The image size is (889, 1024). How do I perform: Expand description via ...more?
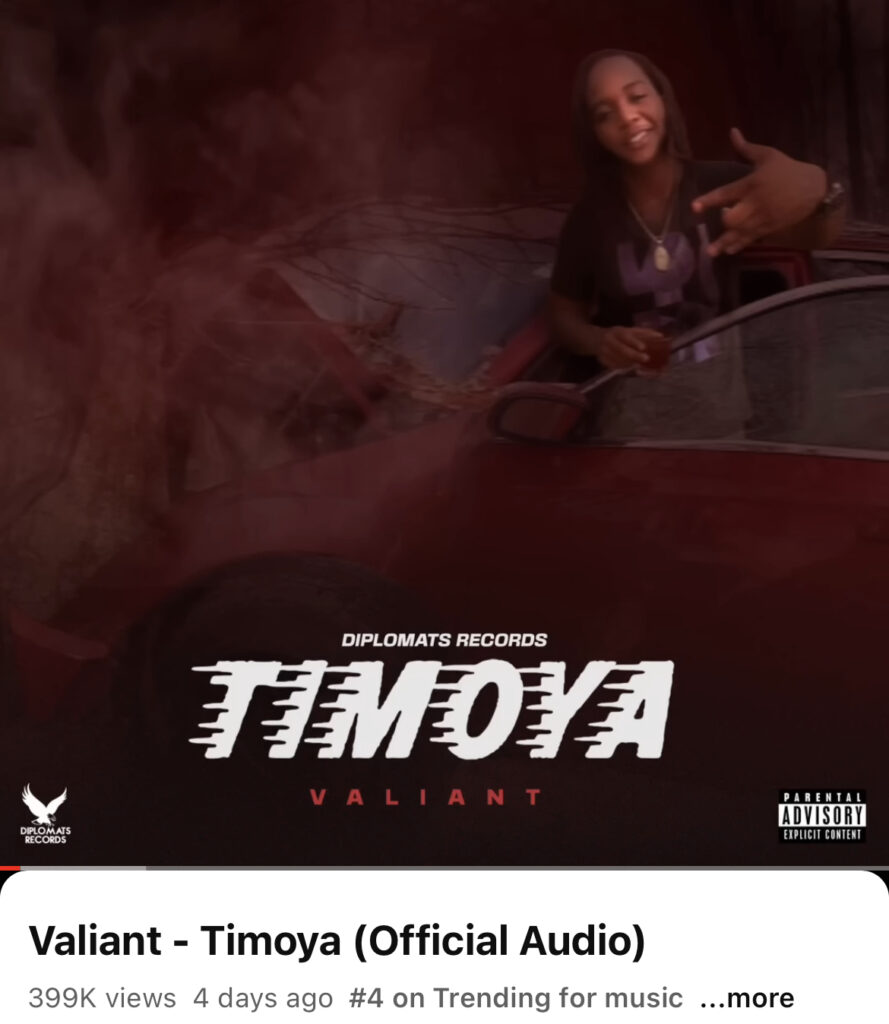746,998
